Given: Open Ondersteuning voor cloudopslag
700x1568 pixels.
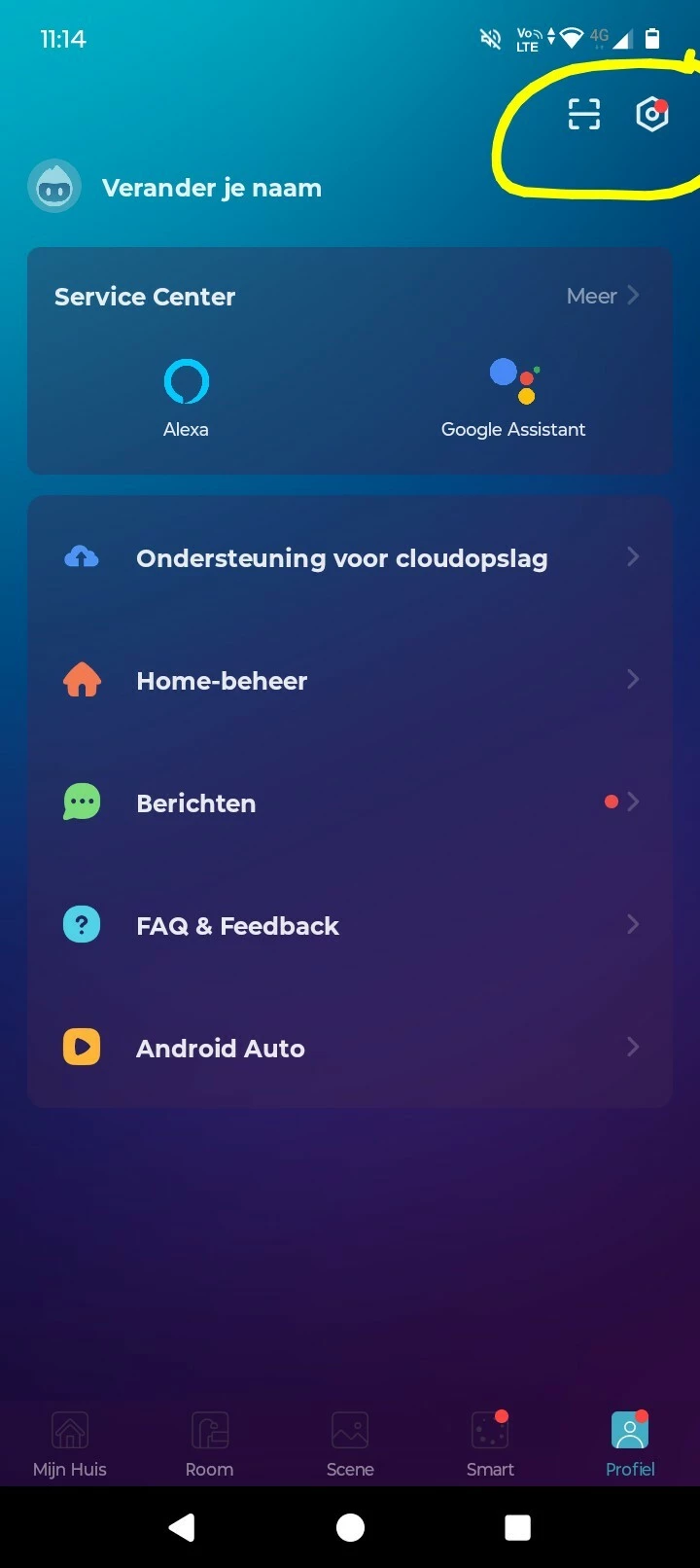Looking at the screenshot, I should tap(350, 558).
